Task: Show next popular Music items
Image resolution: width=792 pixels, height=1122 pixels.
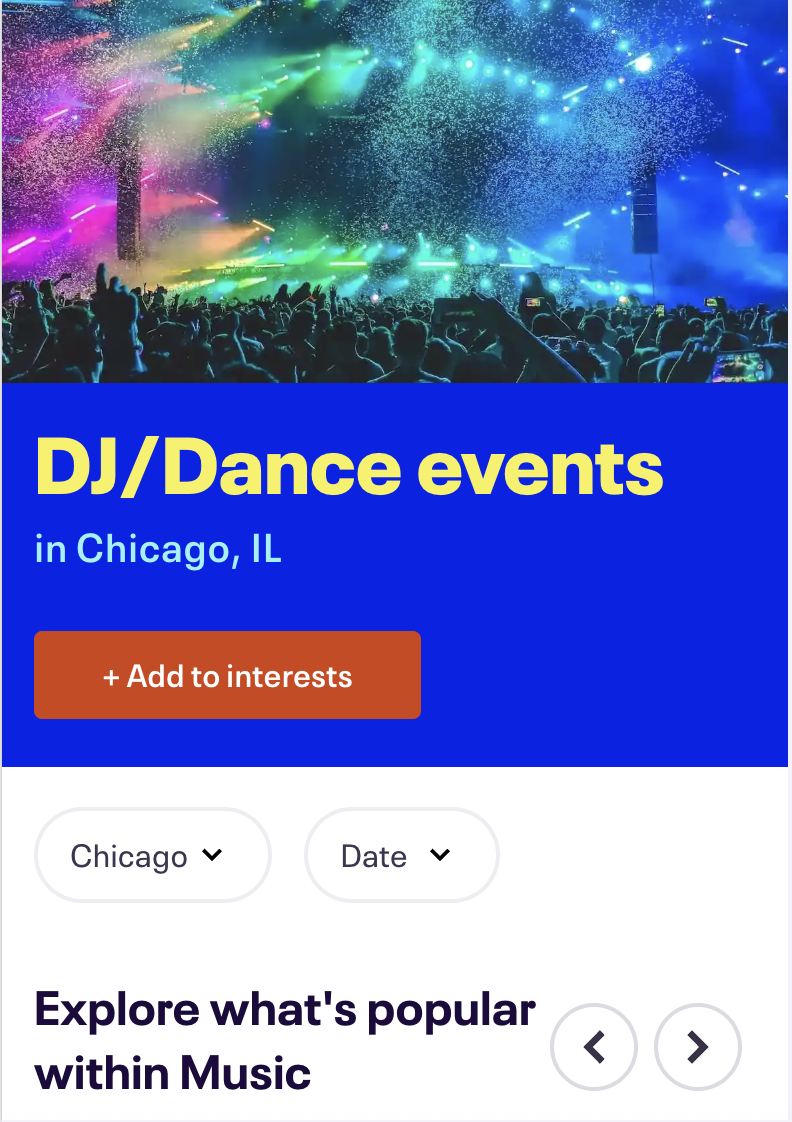Action: (697, 1047)
